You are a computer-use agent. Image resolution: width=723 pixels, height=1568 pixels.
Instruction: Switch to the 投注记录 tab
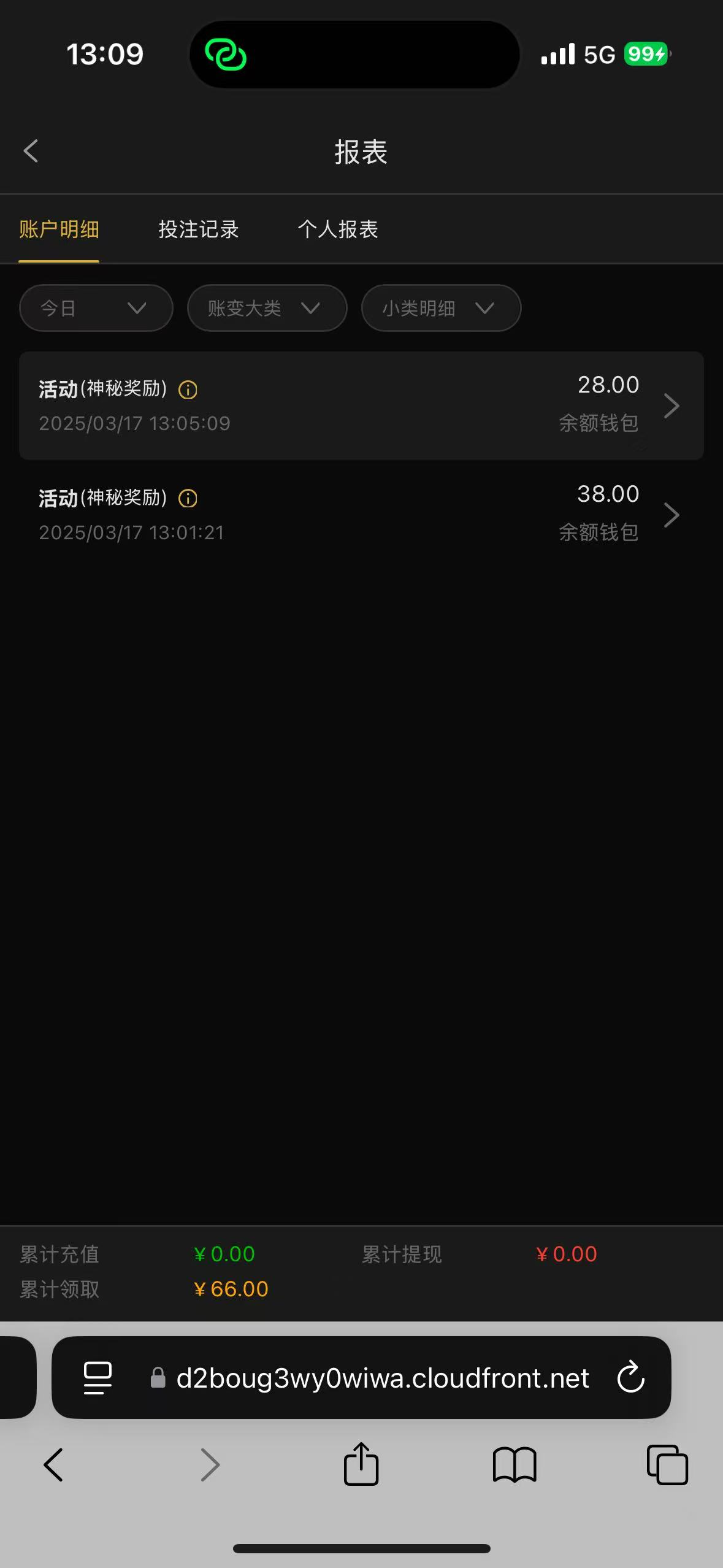click(198, 229)
